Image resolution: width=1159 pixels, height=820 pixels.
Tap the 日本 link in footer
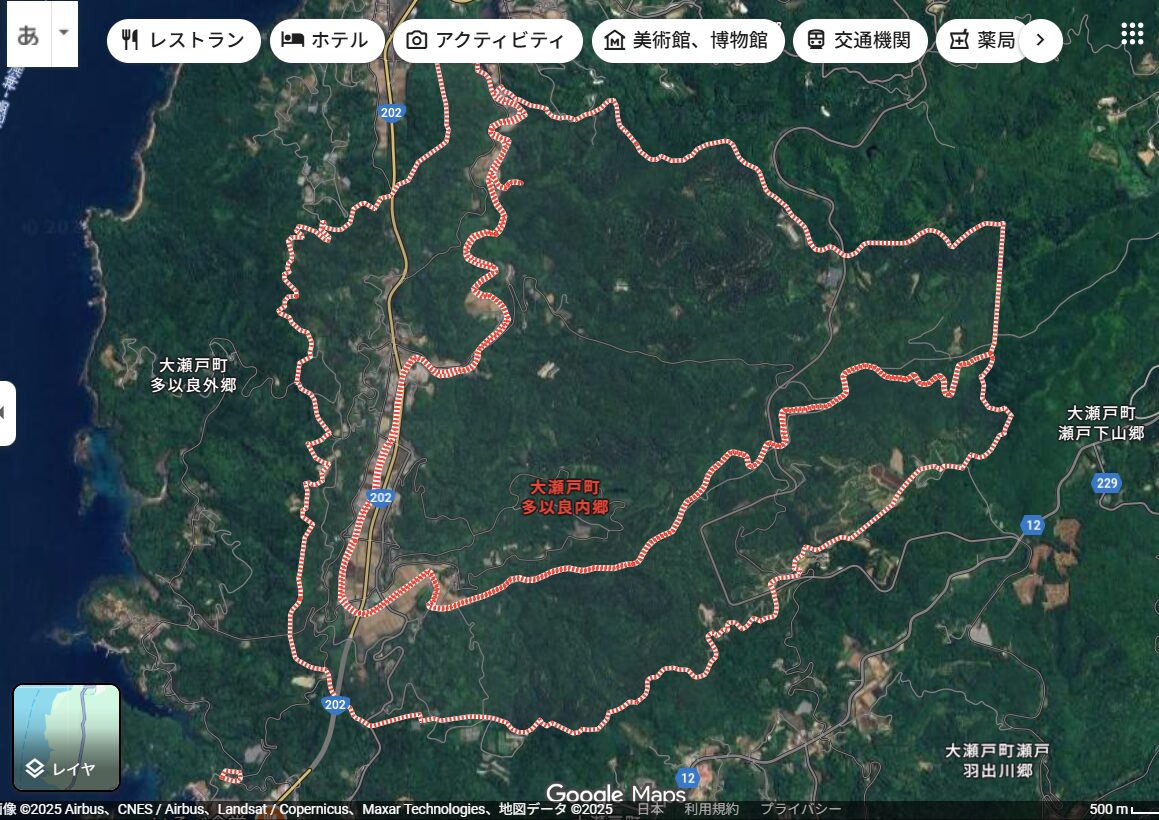(650, 809)
